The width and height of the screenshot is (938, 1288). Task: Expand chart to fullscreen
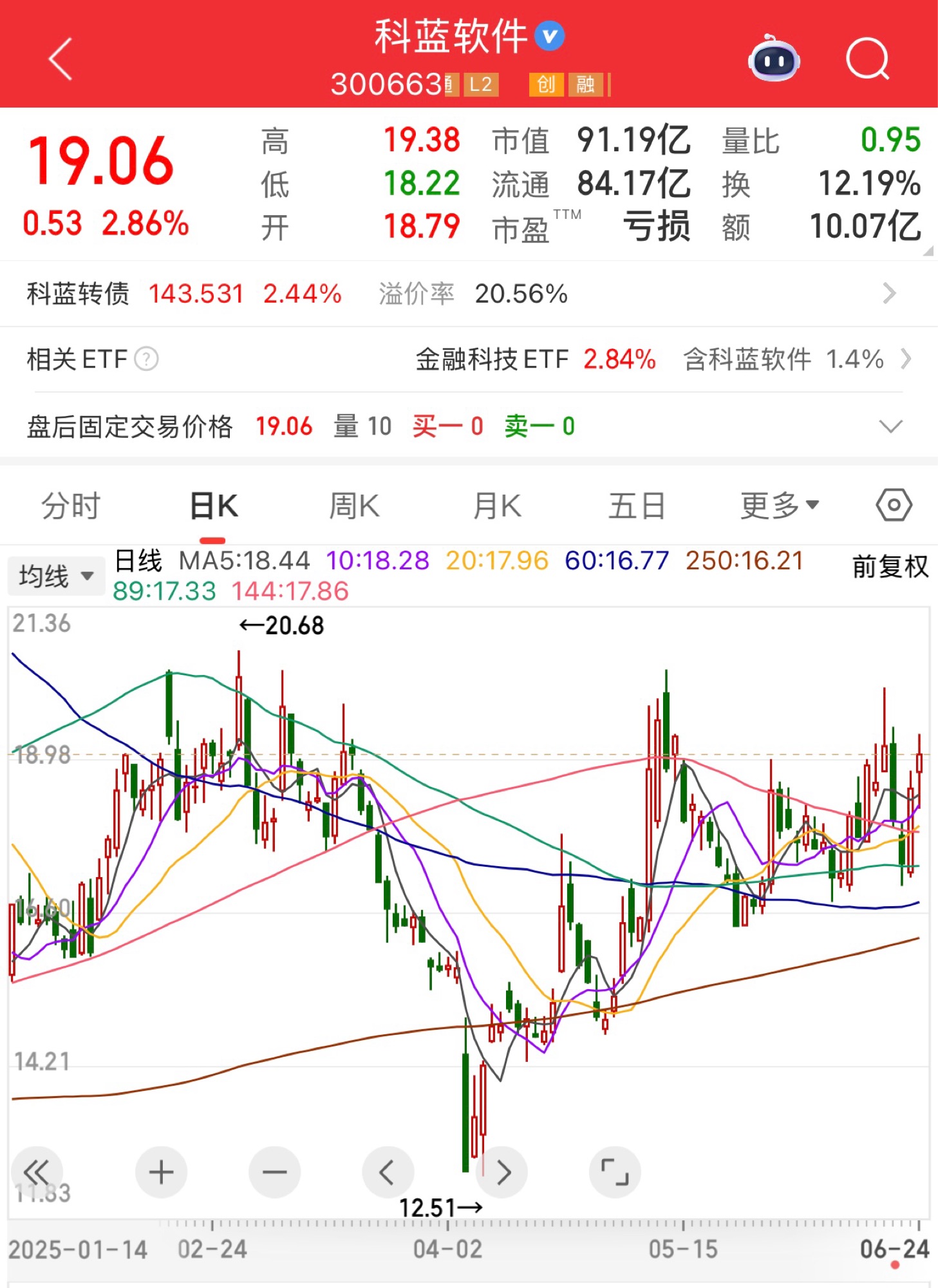615,1172
